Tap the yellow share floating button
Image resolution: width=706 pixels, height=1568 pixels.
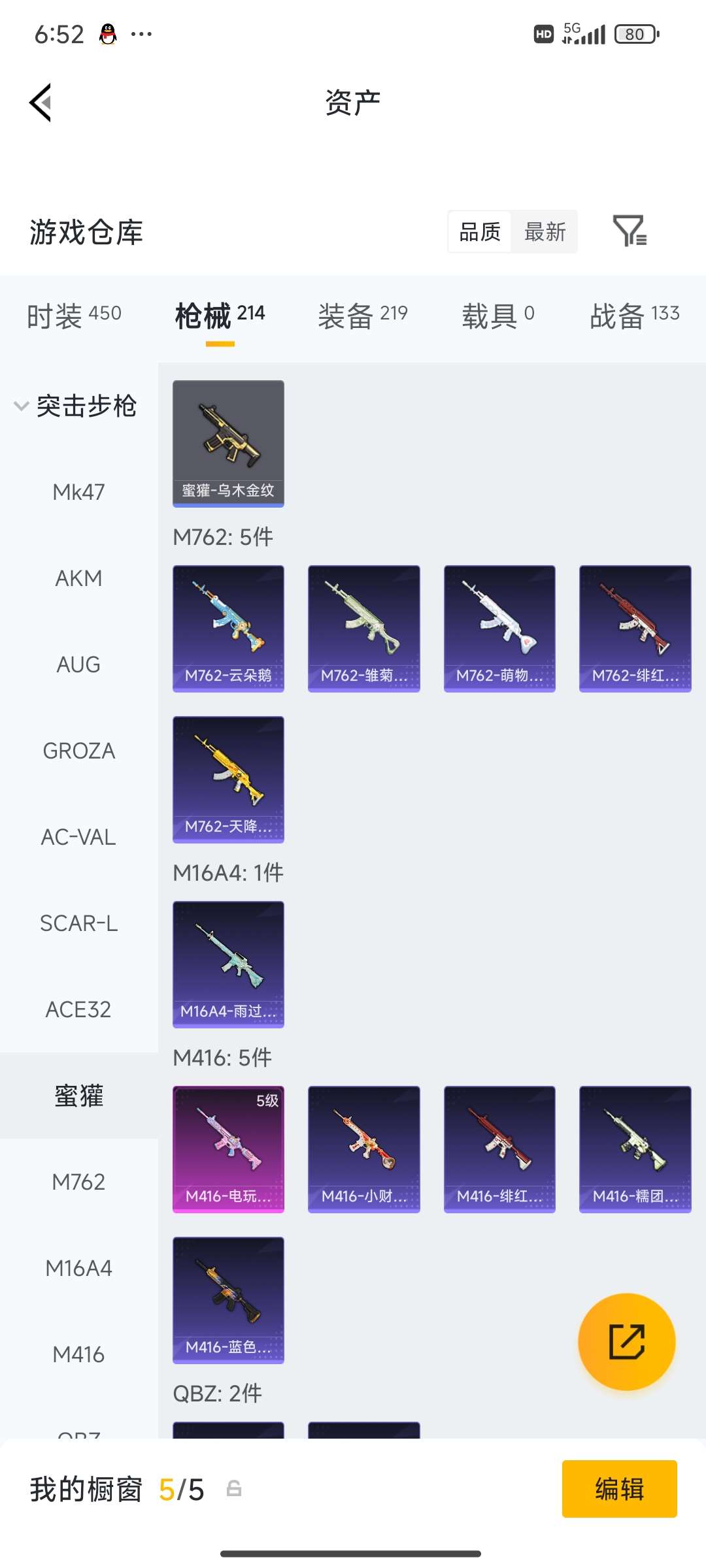[x=626, y=1341]
